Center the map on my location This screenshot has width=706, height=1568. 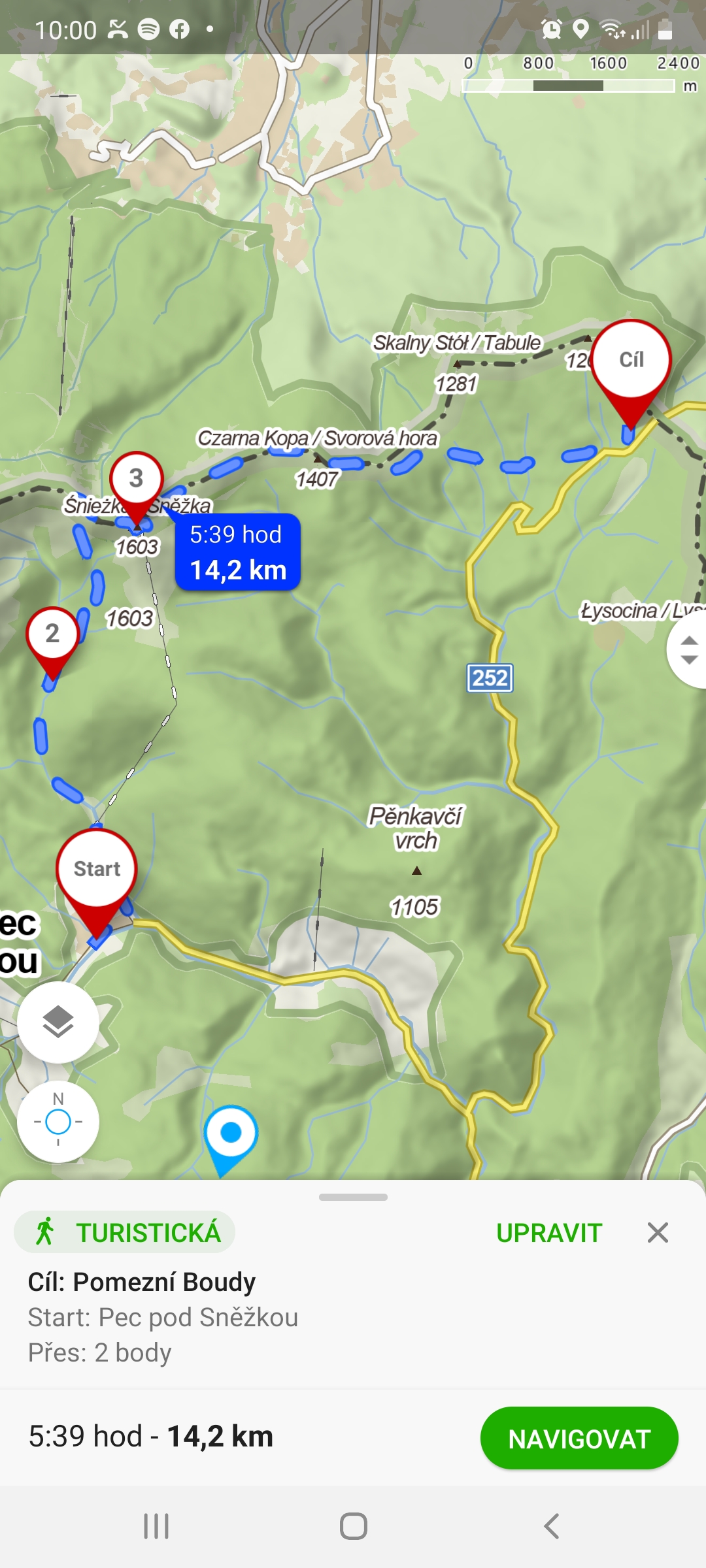pos(58,1122)
